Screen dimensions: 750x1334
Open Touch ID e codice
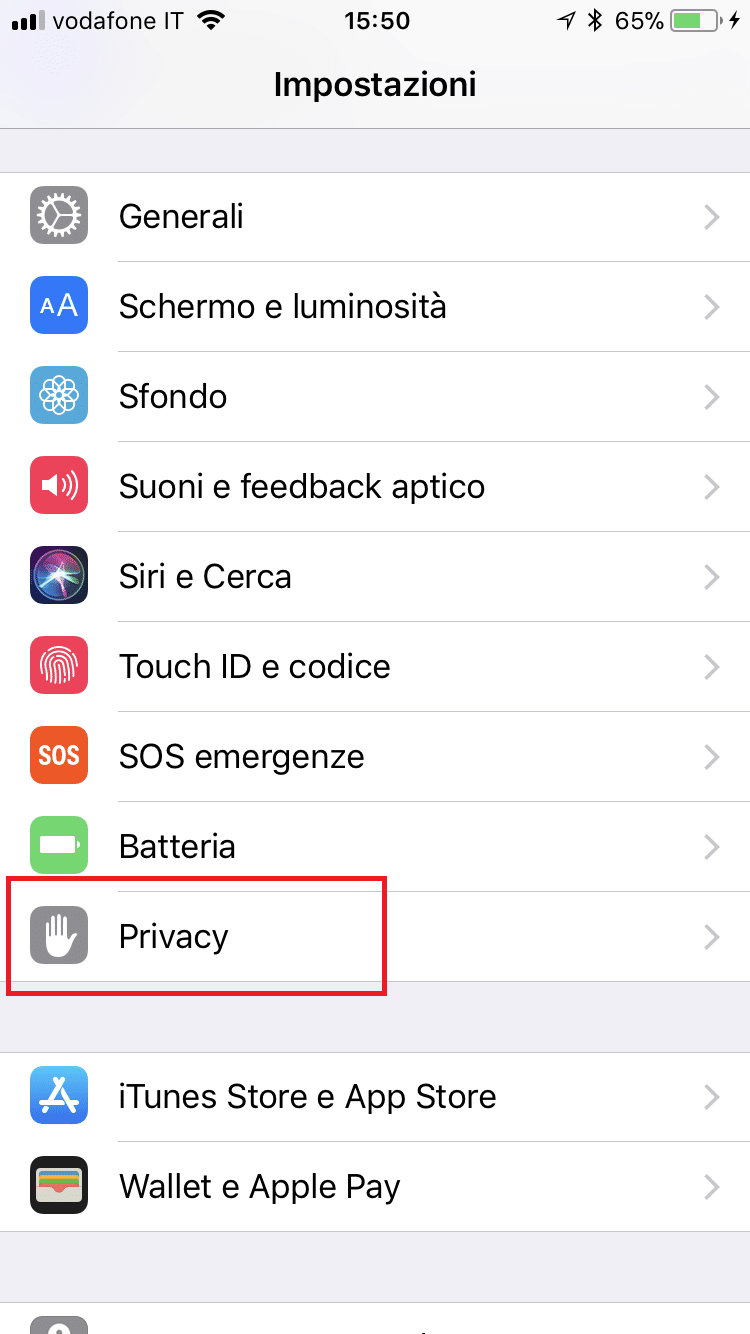click(375, 667)
